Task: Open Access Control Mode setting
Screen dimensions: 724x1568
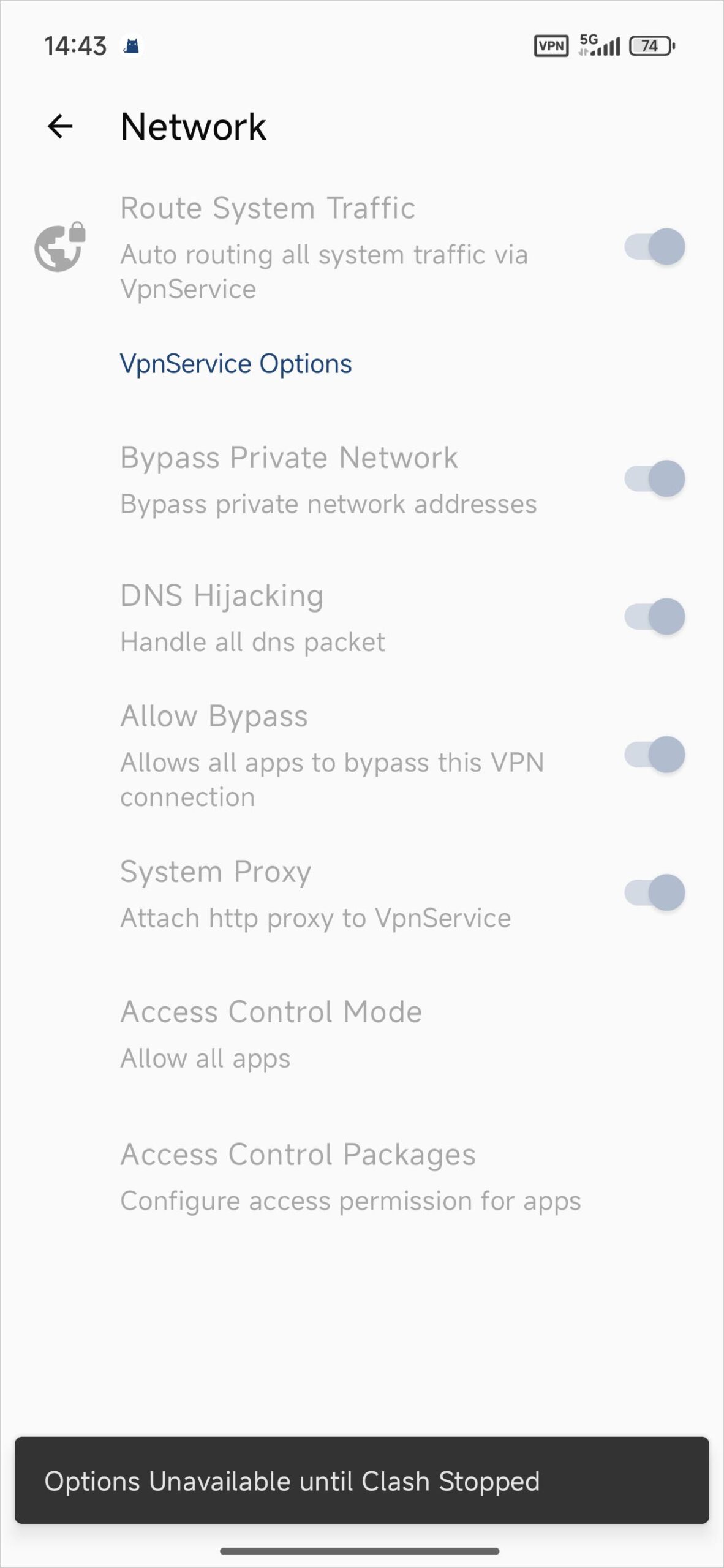Action: pyautogui.click(x=271, y=1033)
